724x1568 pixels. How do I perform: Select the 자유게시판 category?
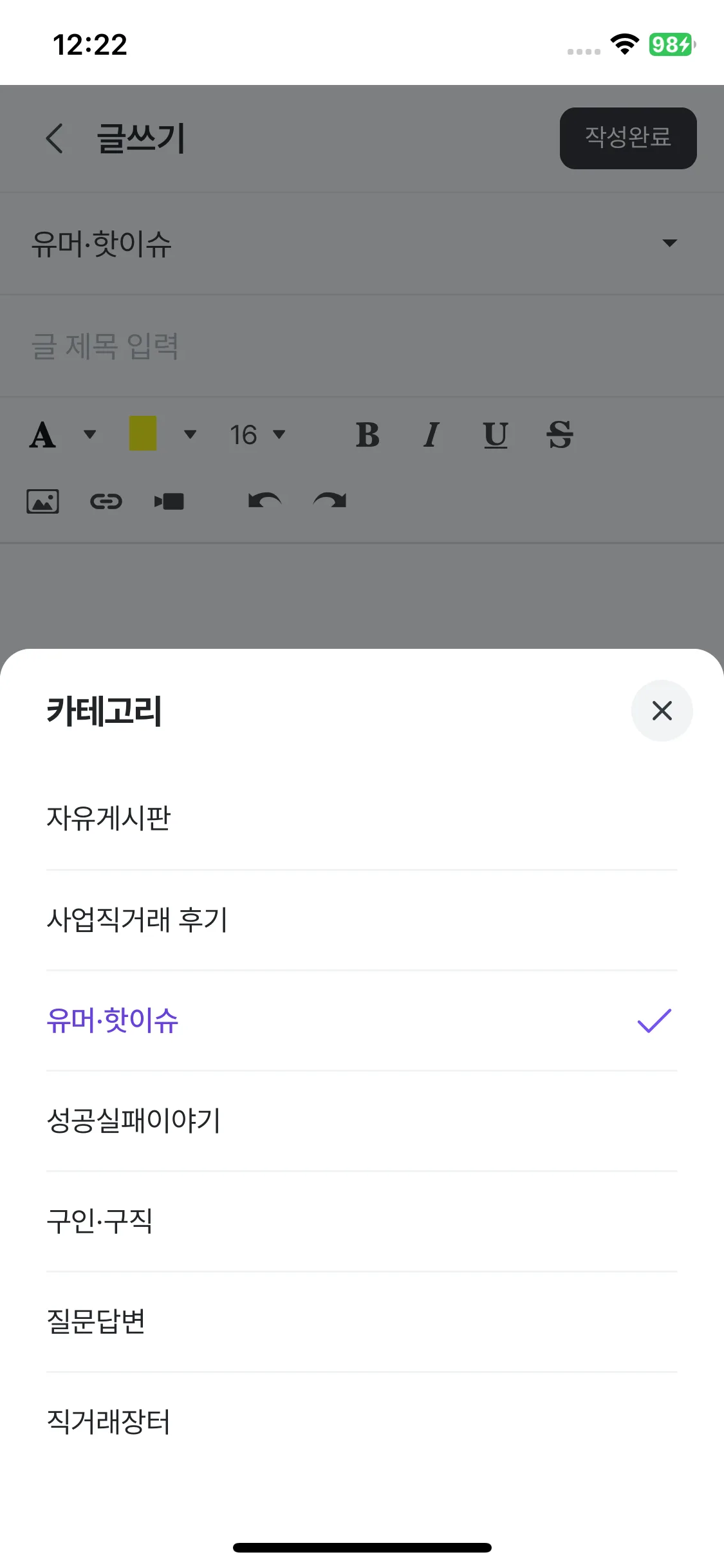pos(109,819)
